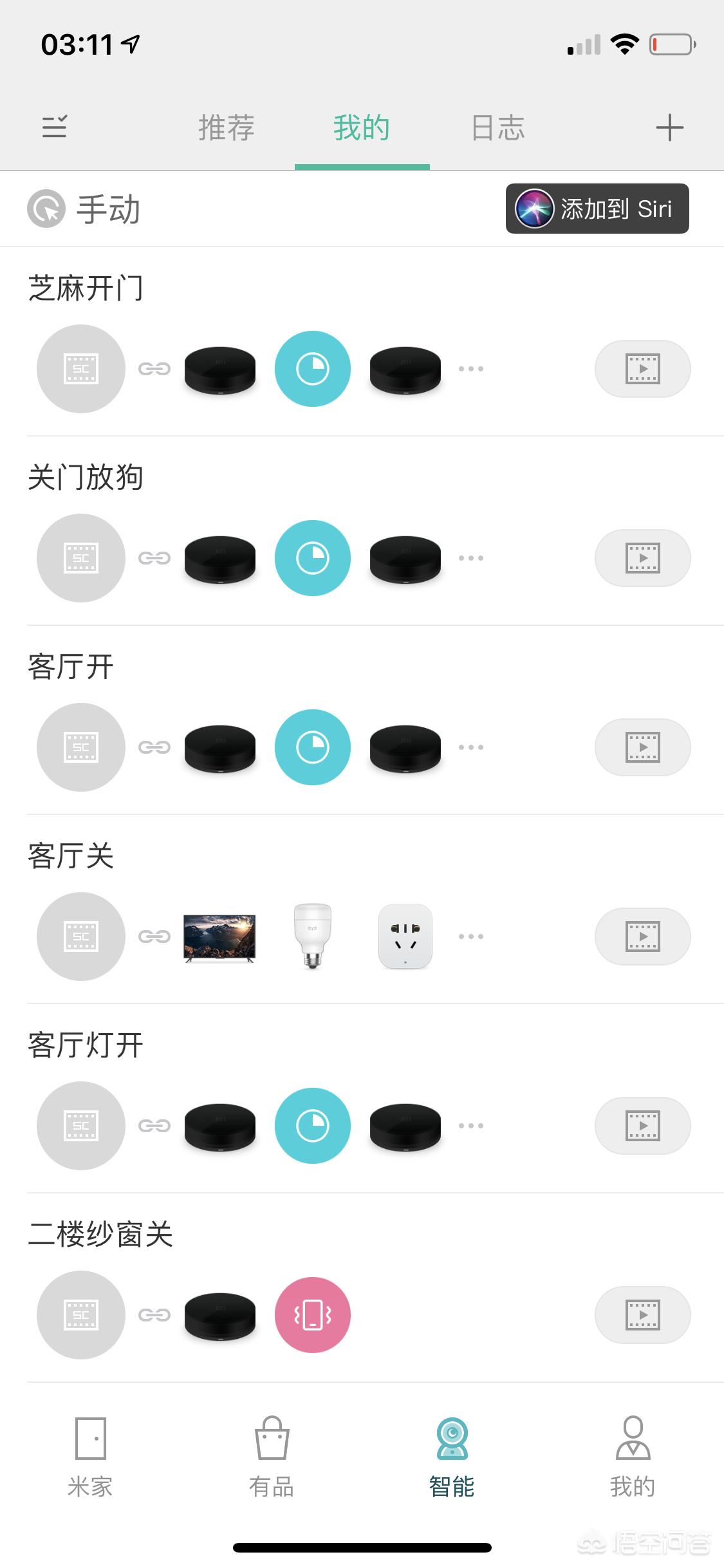Image resolution: width=724 pixels, height=1568 pixels.
Task: Open the list edit icon at top left
Action: pyautogui.click(x=55, y=127)
